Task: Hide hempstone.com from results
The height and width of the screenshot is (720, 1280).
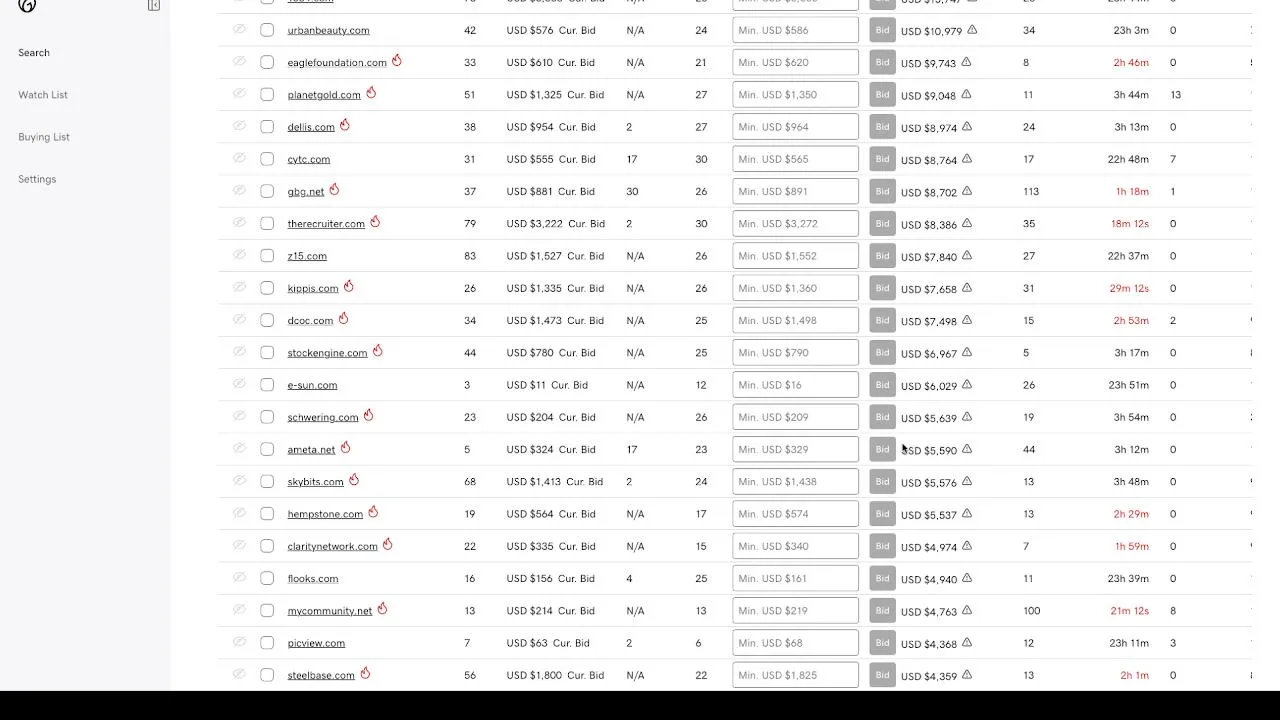Action: (x=239, y=513)
